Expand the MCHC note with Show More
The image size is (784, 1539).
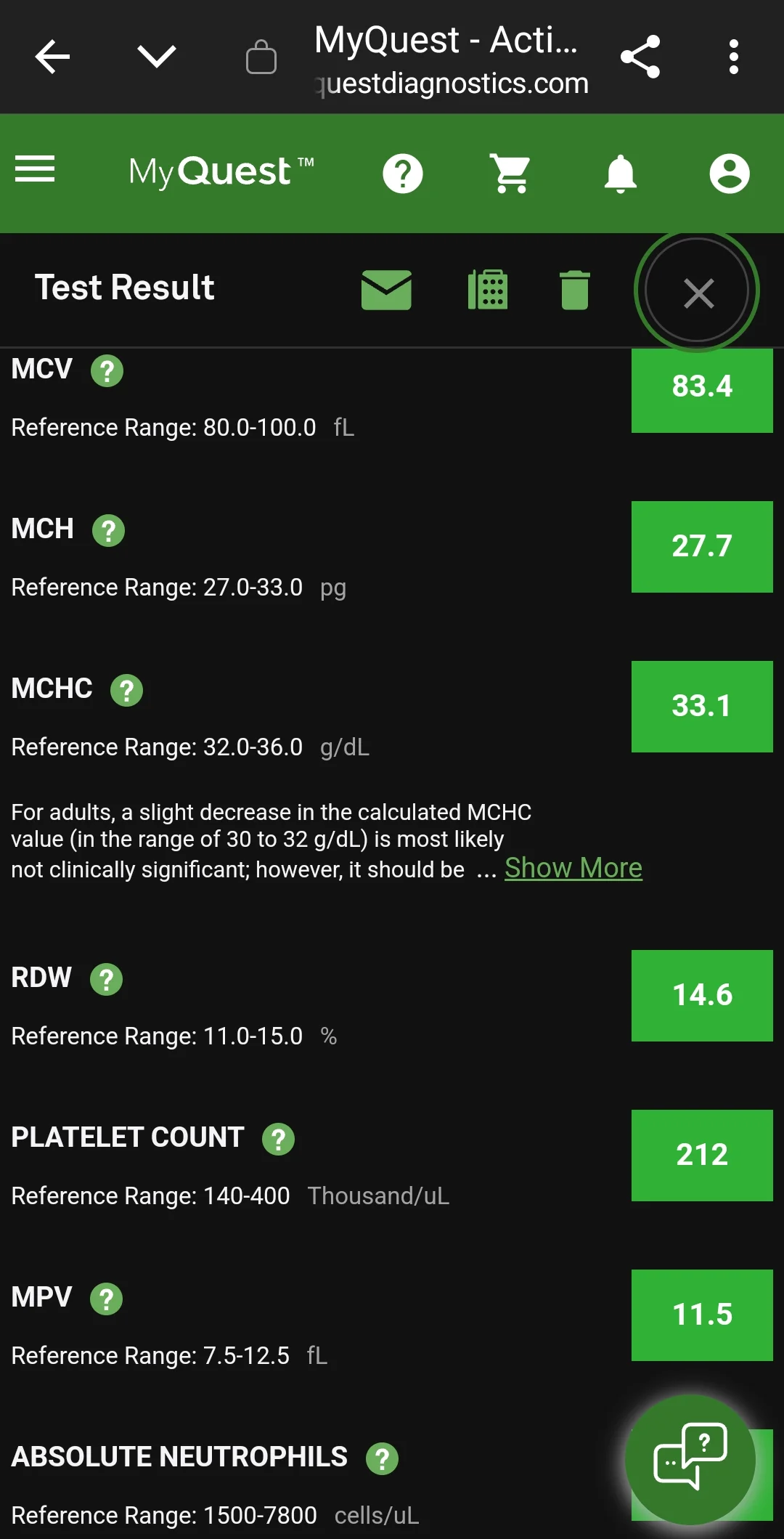573,868
